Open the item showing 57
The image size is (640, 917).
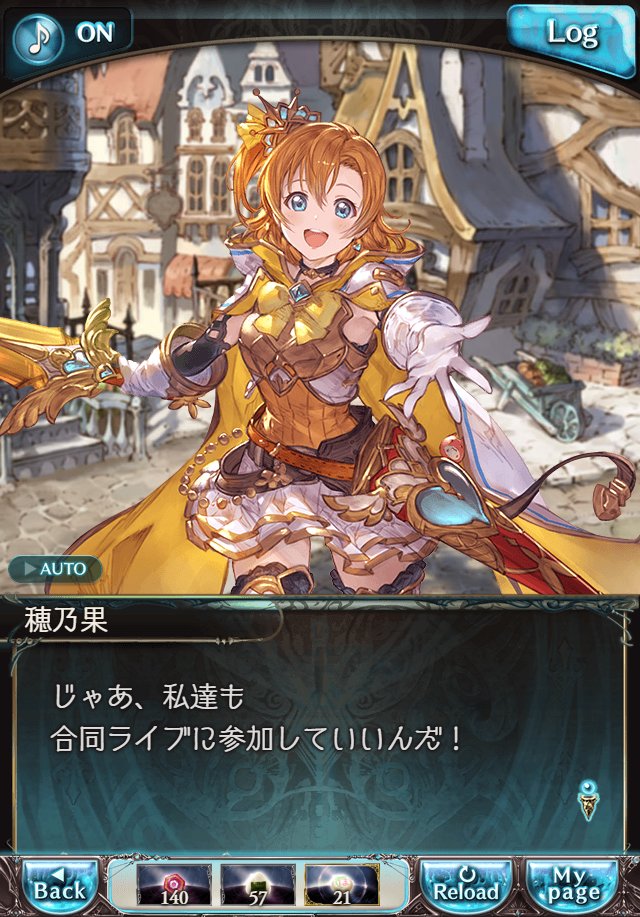point(256,885)
